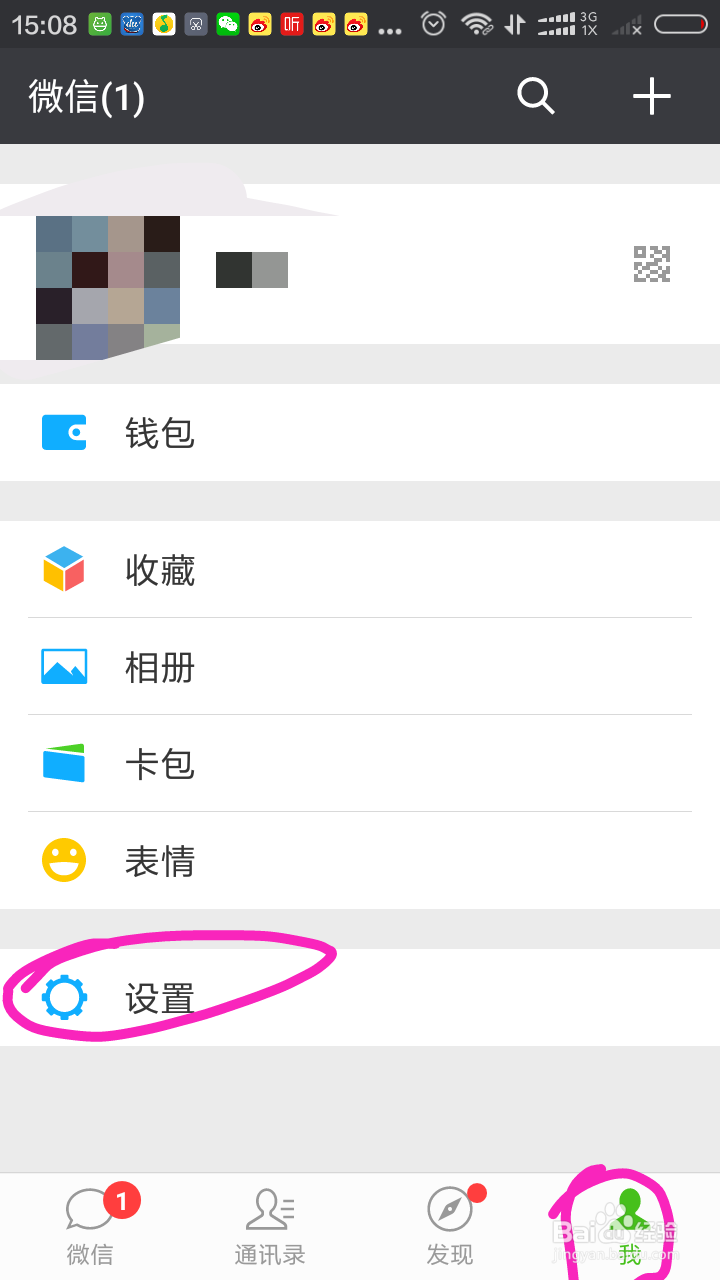Screen dimensions: 720x1280
Task: Open the search icon in the top bar
Action: pyautogui.click(x=535, y=96)
